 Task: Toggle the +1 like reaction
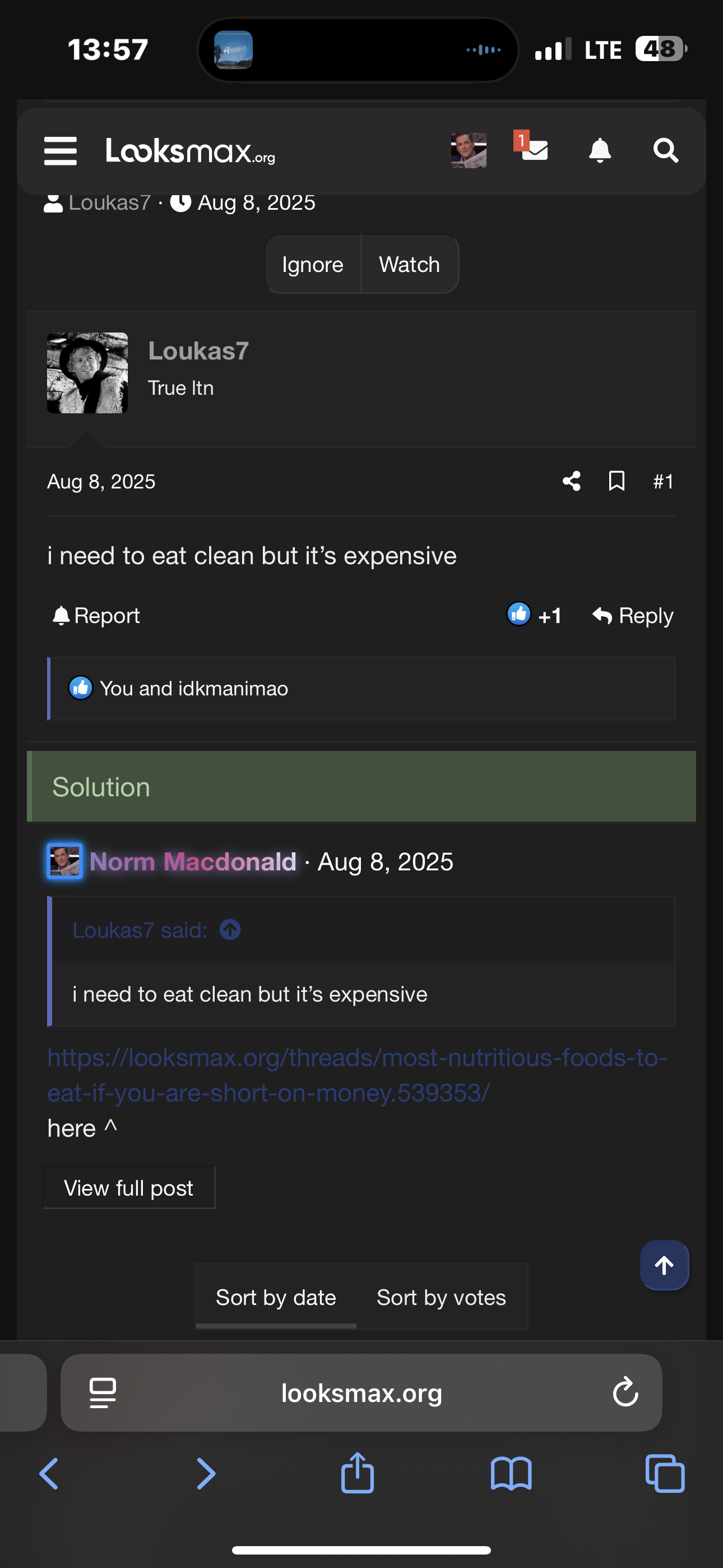[x=534, y=615]
